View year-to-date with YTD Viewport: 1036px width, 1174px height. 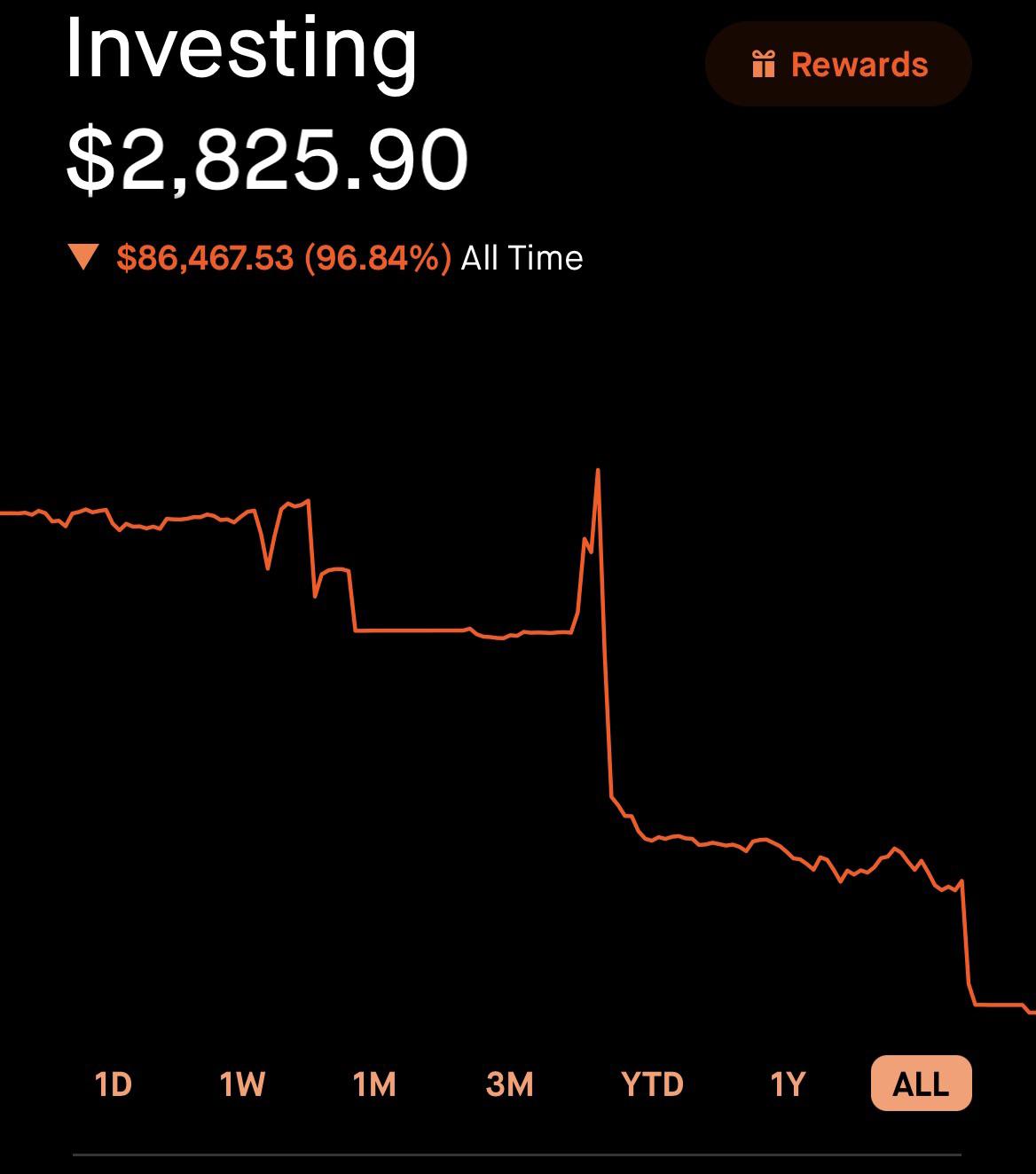(x=652, y=1084)
